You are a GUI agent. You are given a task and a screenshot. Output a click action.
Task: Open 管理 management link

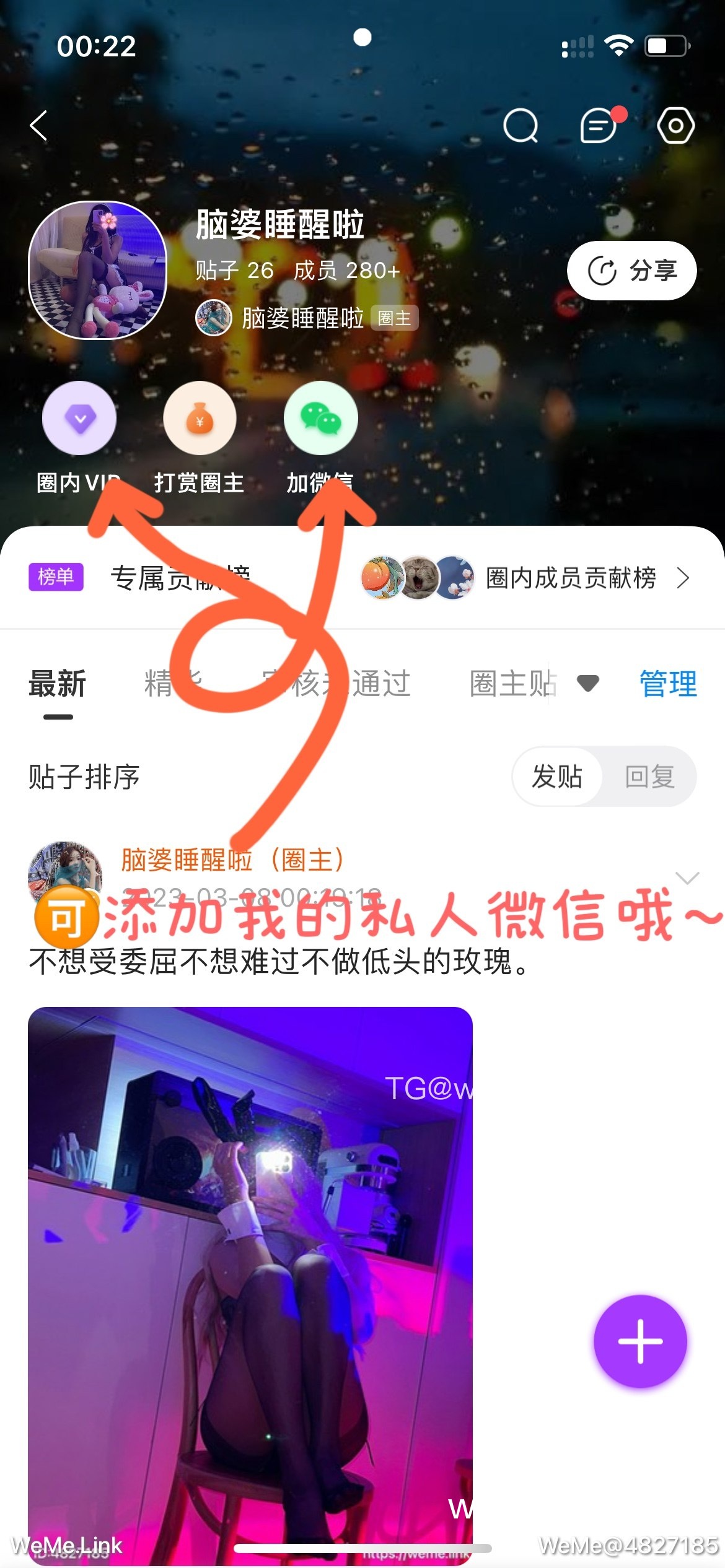coord(668,684)
